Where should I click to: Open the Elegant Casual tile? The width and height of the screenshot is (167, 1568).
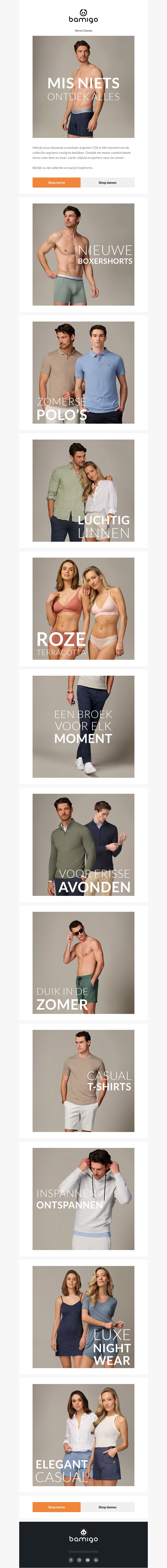coord(83,1435)
